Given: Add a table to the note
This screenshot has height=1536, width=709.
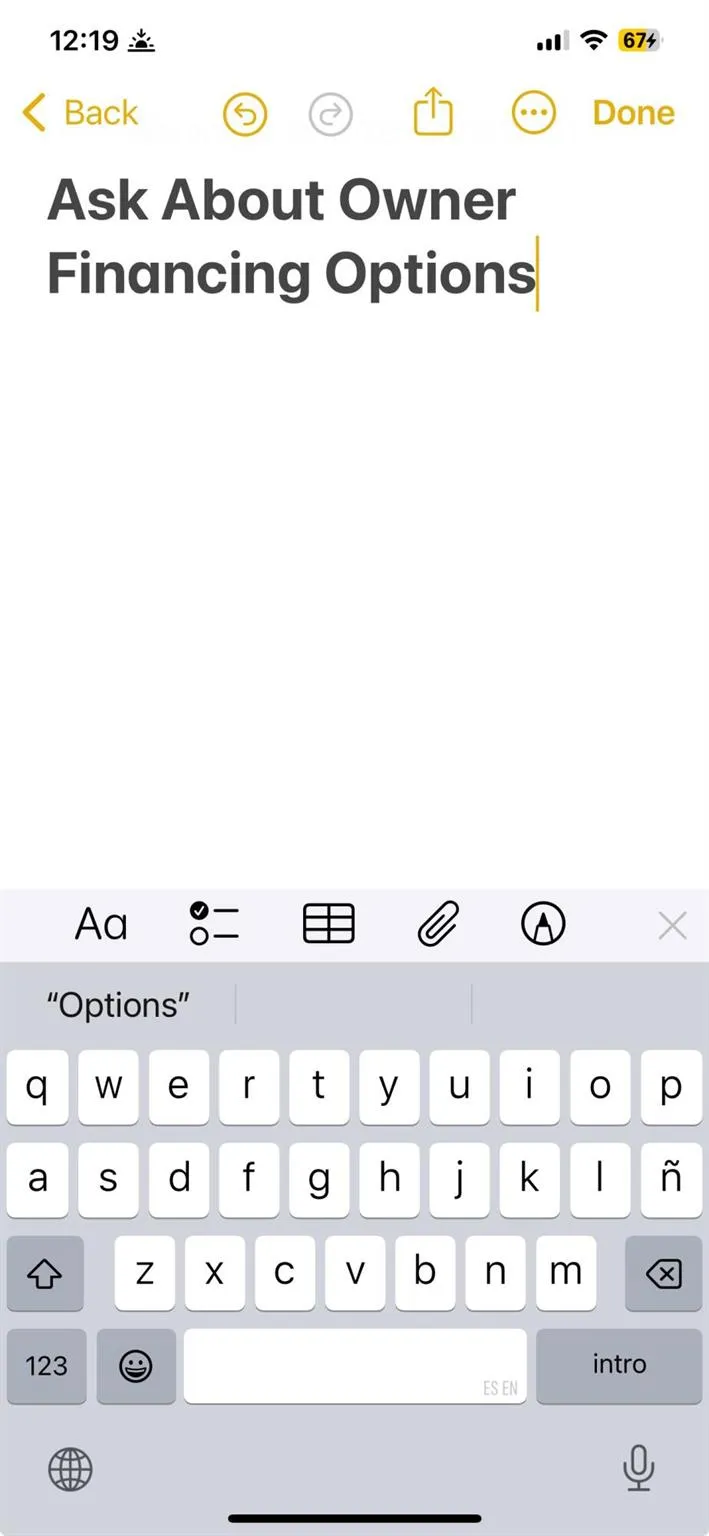Looking at the screenshot, I should point(328,924).
